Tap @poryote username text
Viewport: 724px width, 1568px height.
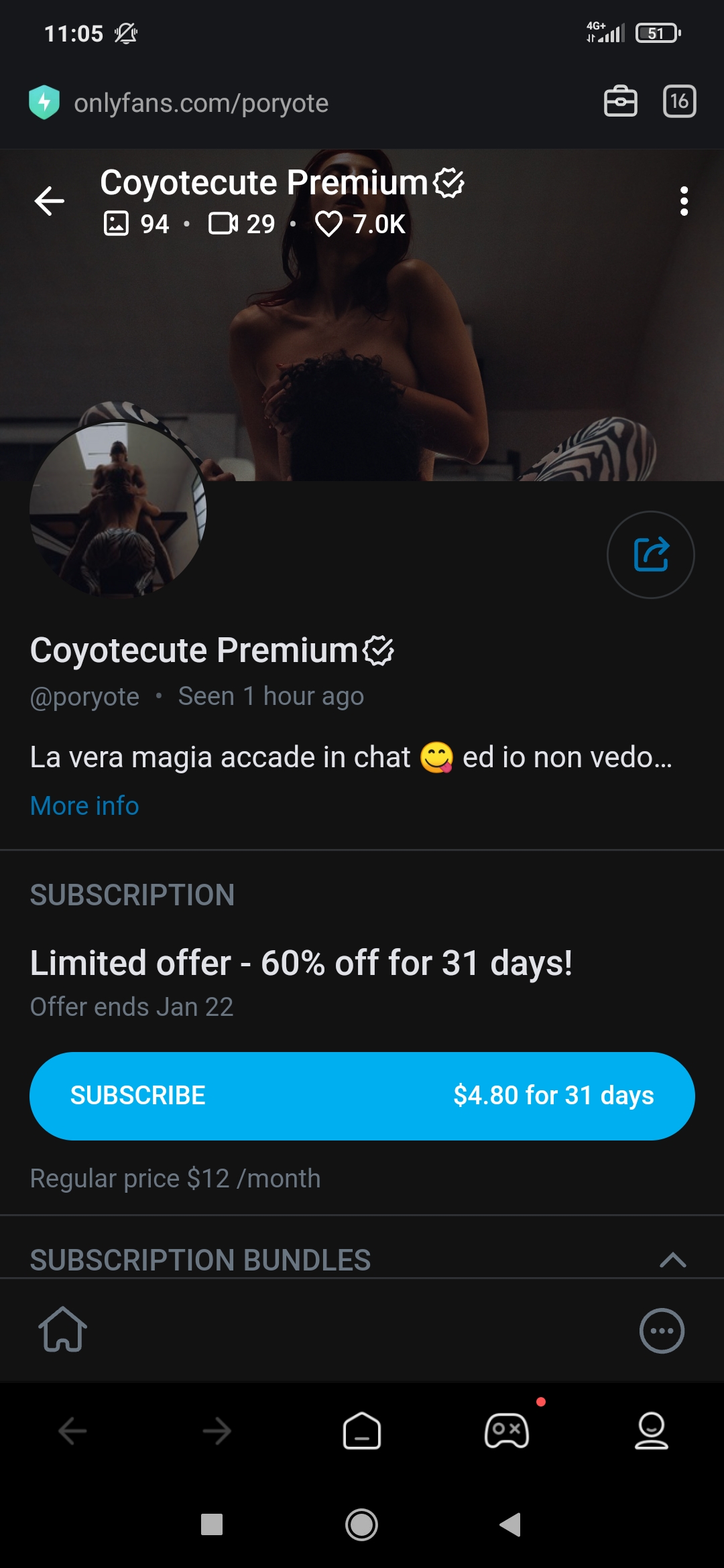coord(84,696)
